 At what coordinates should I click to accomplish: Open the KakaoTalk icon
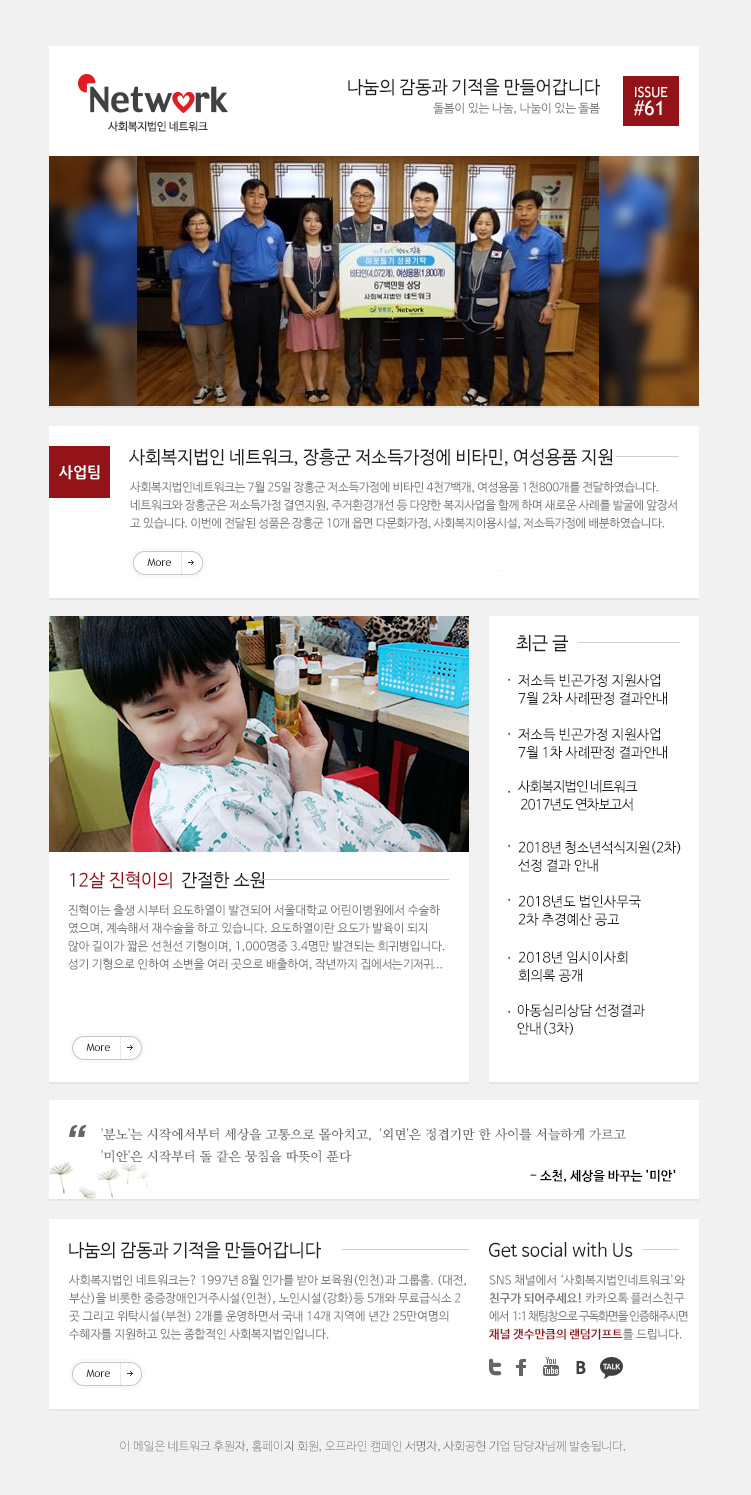coord(611,1367)
